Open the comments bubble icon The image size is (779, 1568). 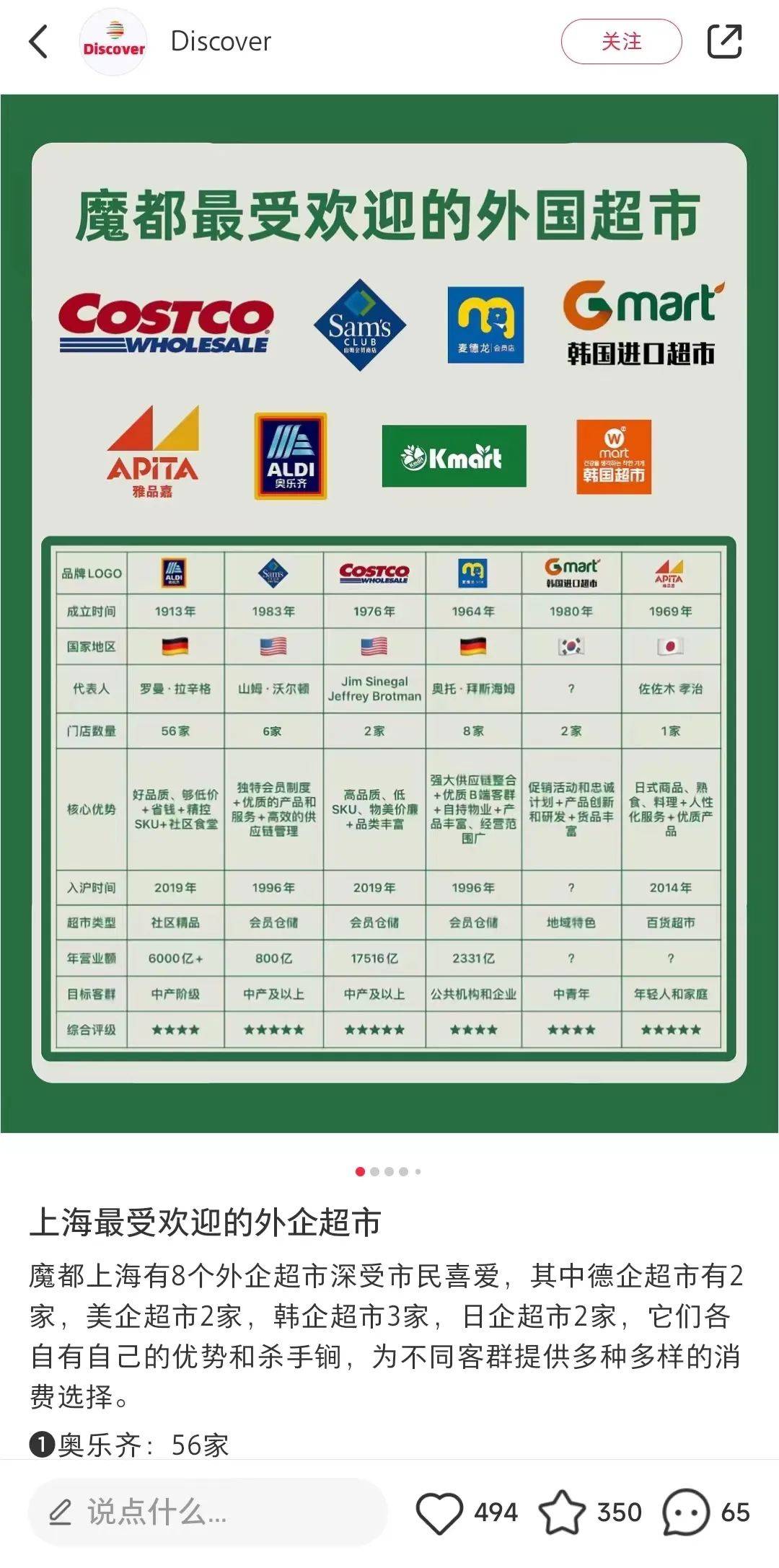pos(686,1512)
